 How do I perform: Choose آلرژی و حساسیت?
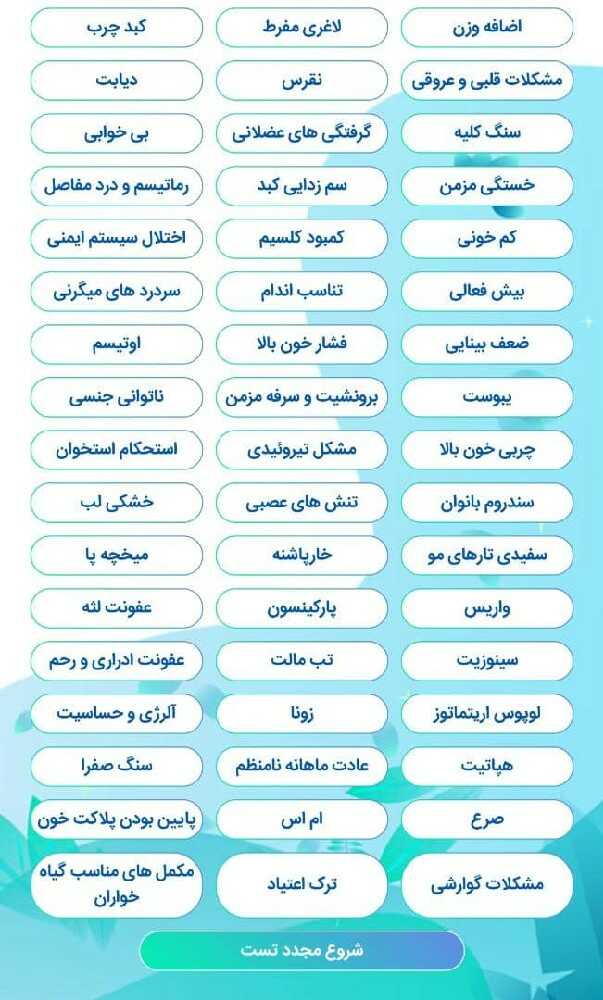coord(117,714)
